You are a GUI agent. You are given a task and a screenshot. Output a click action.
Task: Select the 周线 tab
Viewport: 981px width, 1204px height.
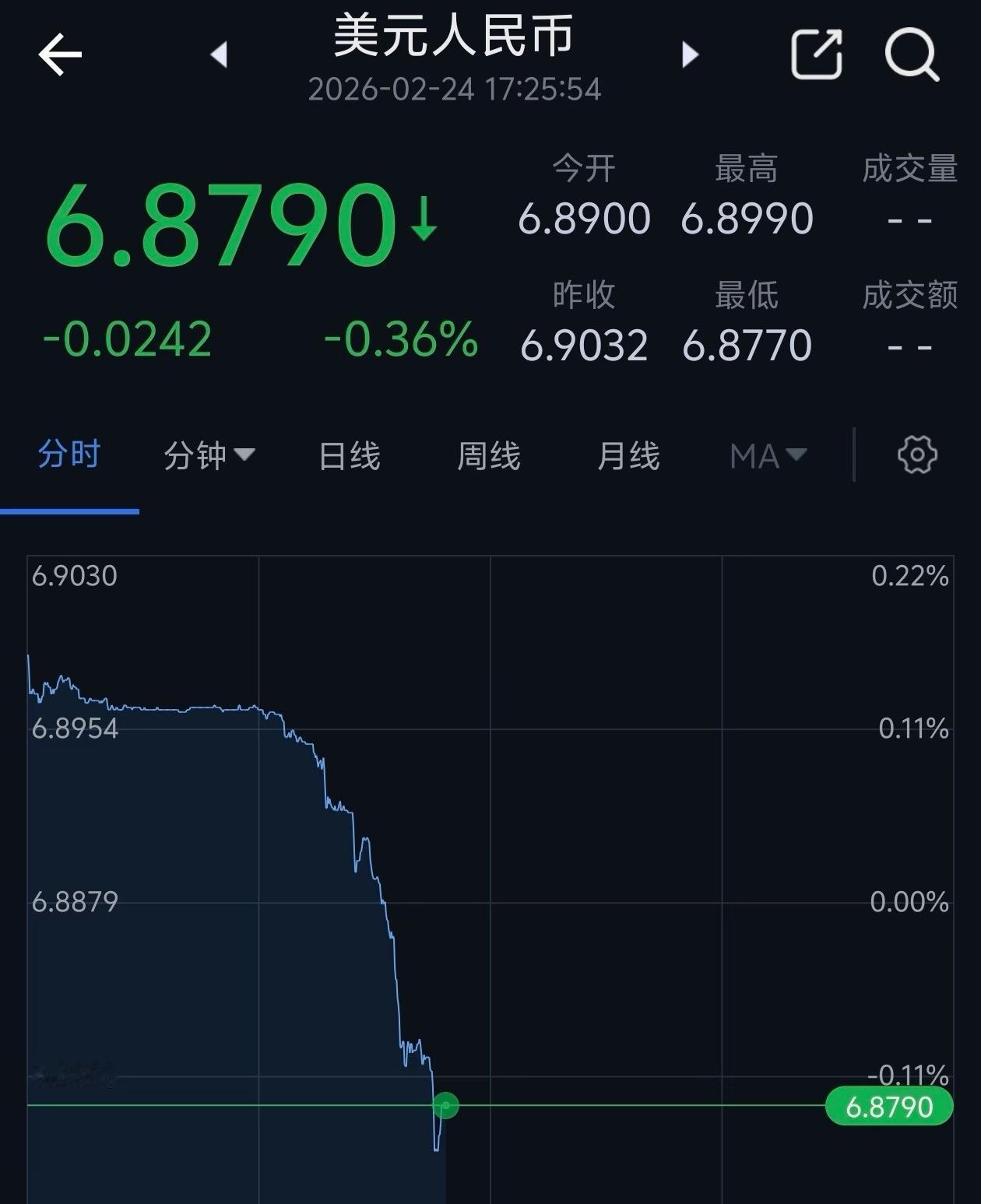click(490, 455)
